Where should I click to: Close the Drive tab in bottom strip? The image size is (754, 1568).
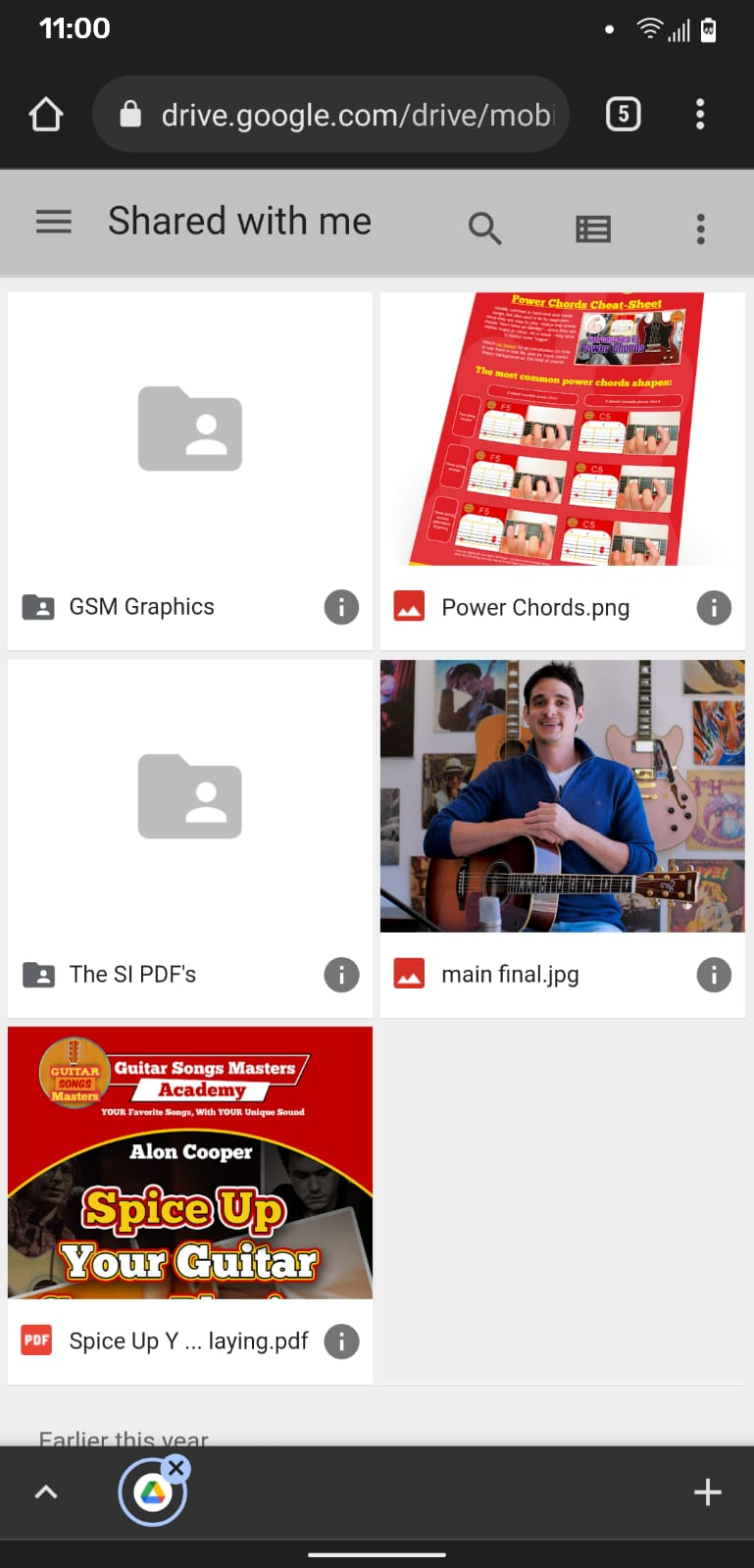176,1468
